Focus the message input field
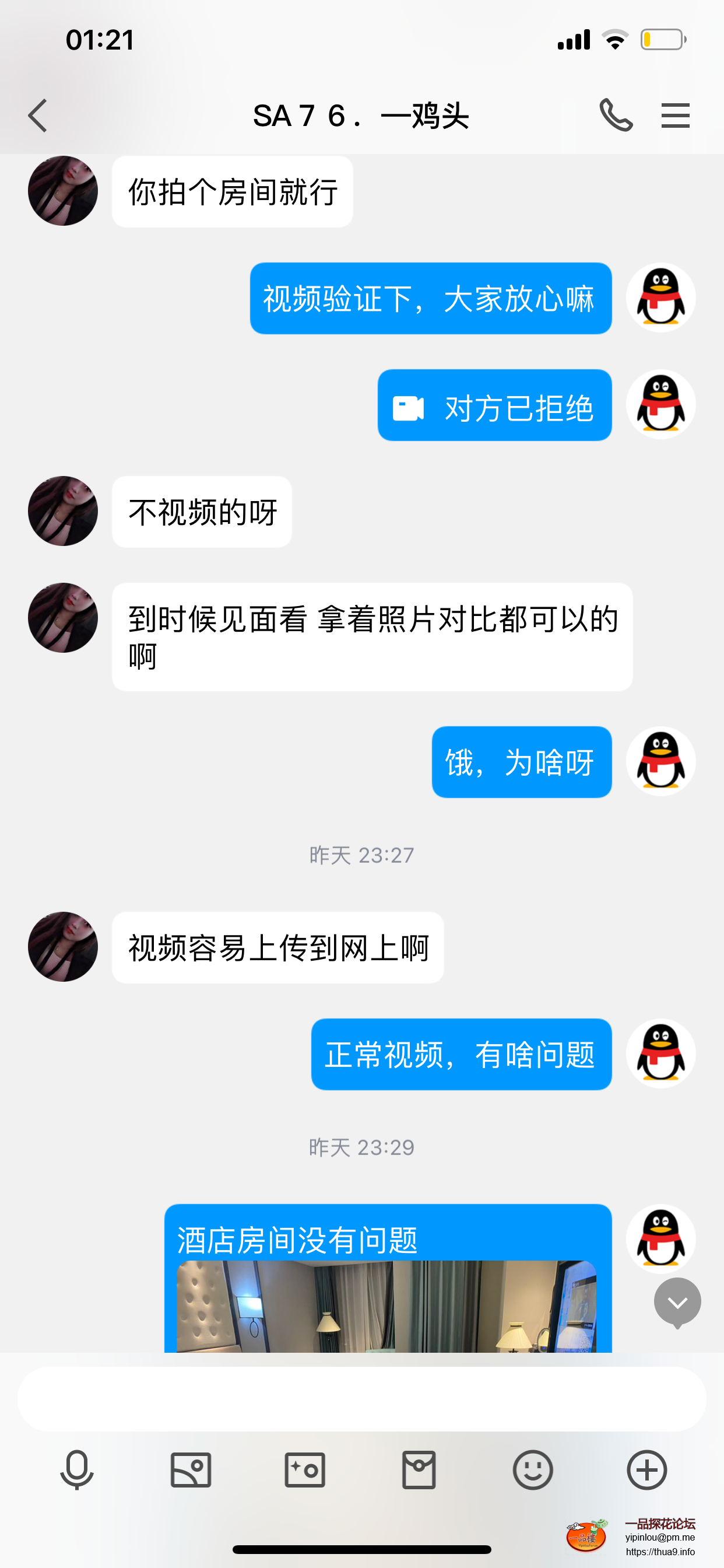 point(361,1399)
